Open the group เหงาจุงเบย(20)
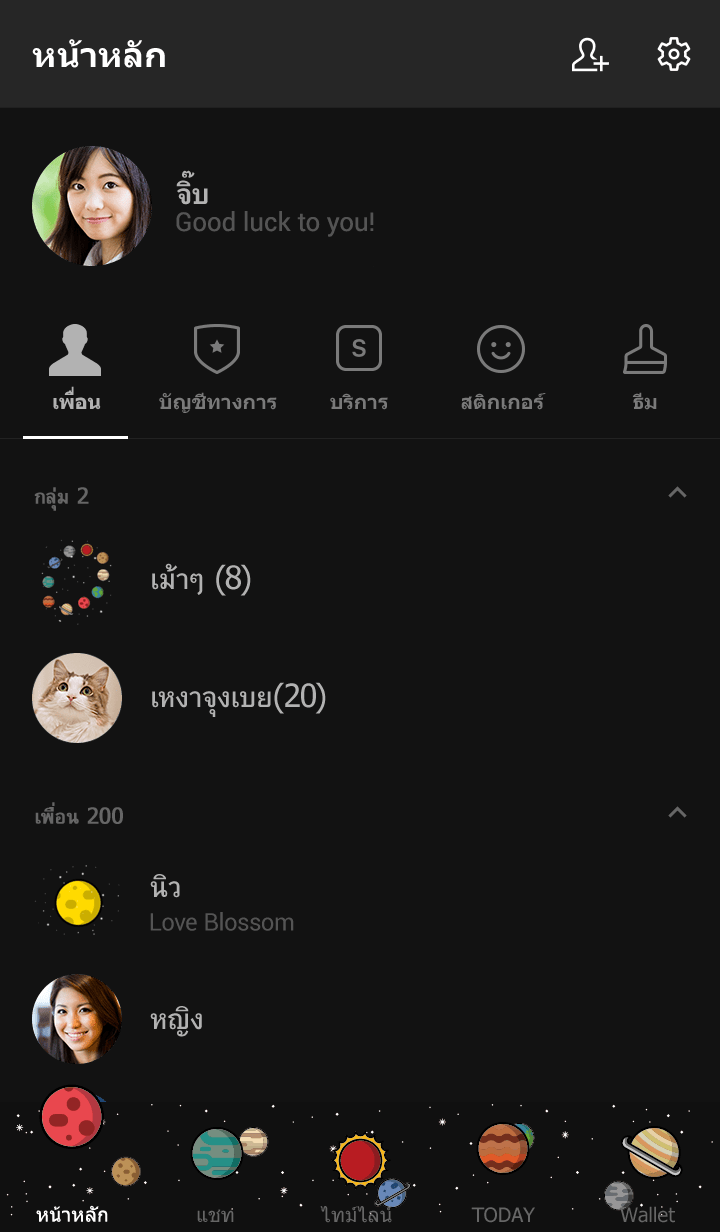The image size is (720, 1232). coord(238,697)
